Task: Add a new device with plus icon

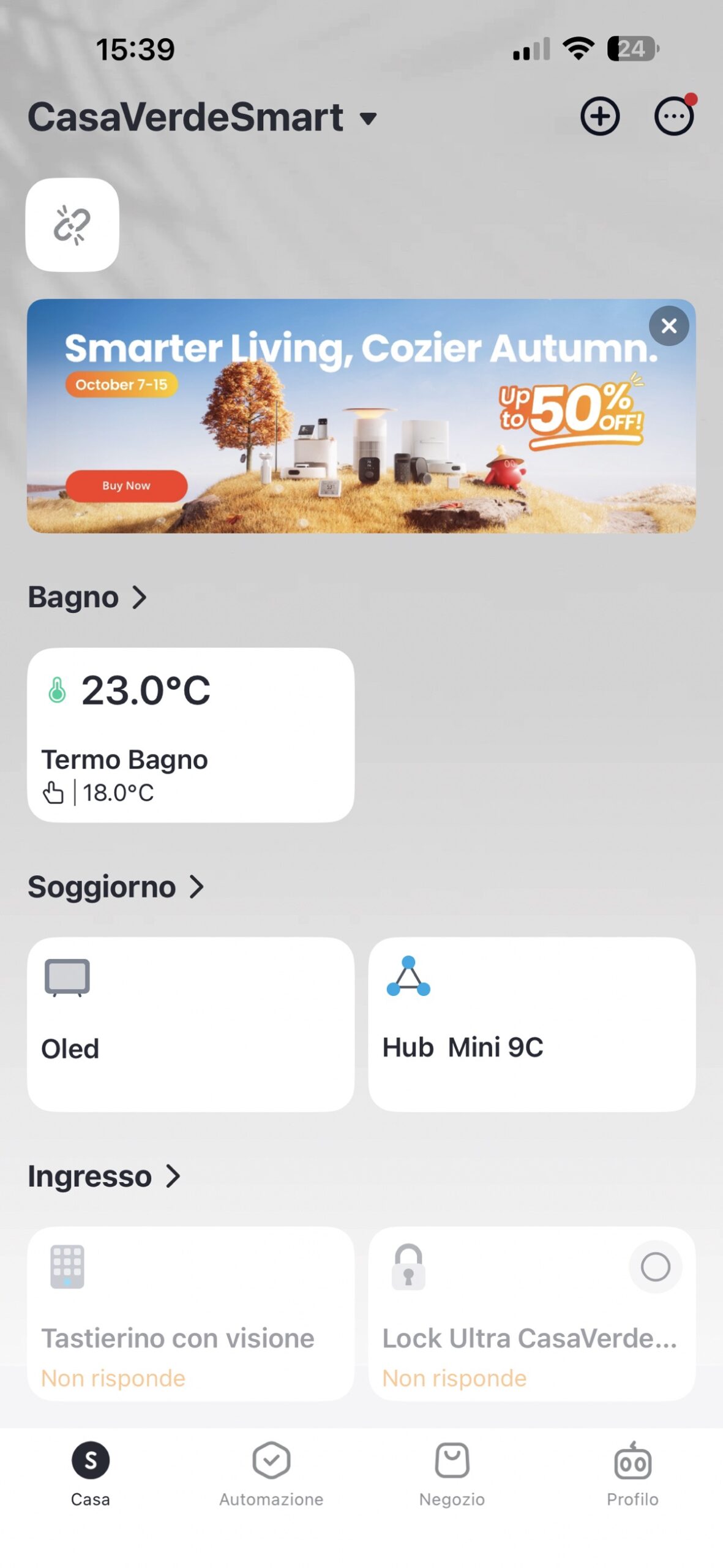Action: click(599, 116)
